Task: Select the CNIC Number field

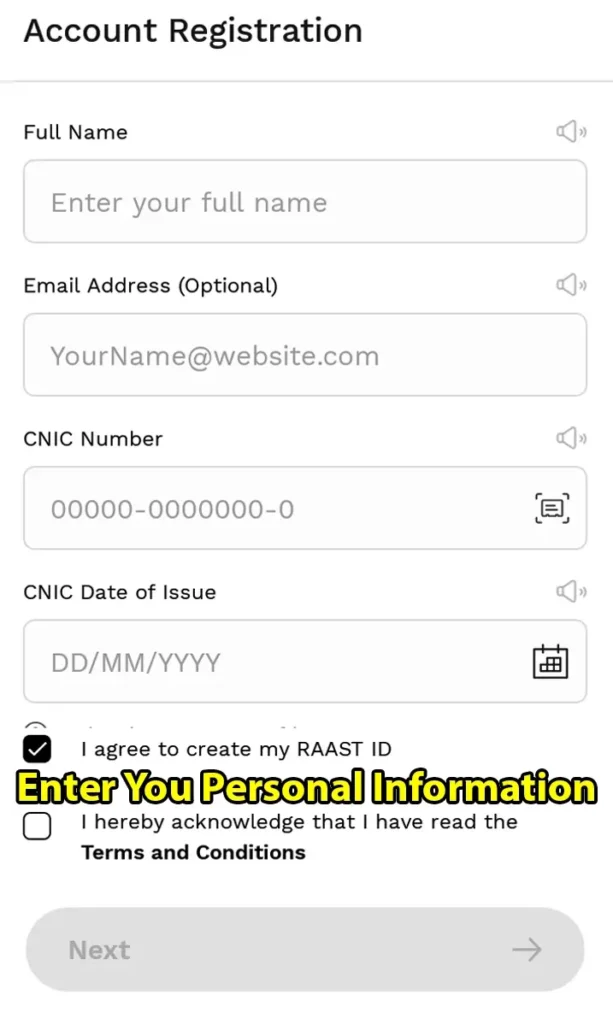Action: point(280,509)
